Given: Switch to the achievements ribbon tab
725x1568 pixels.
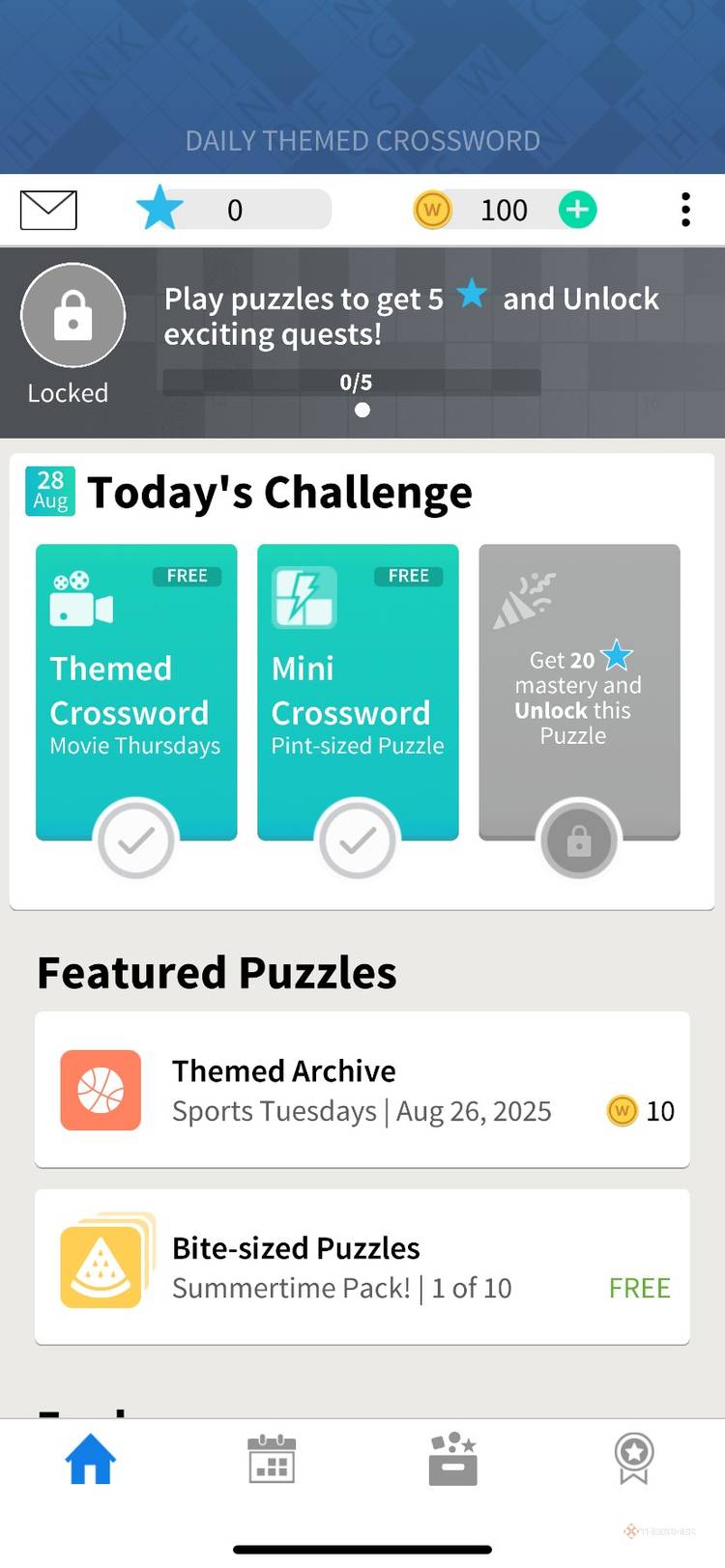Looking at the screenshot, I should [634, 1459].
